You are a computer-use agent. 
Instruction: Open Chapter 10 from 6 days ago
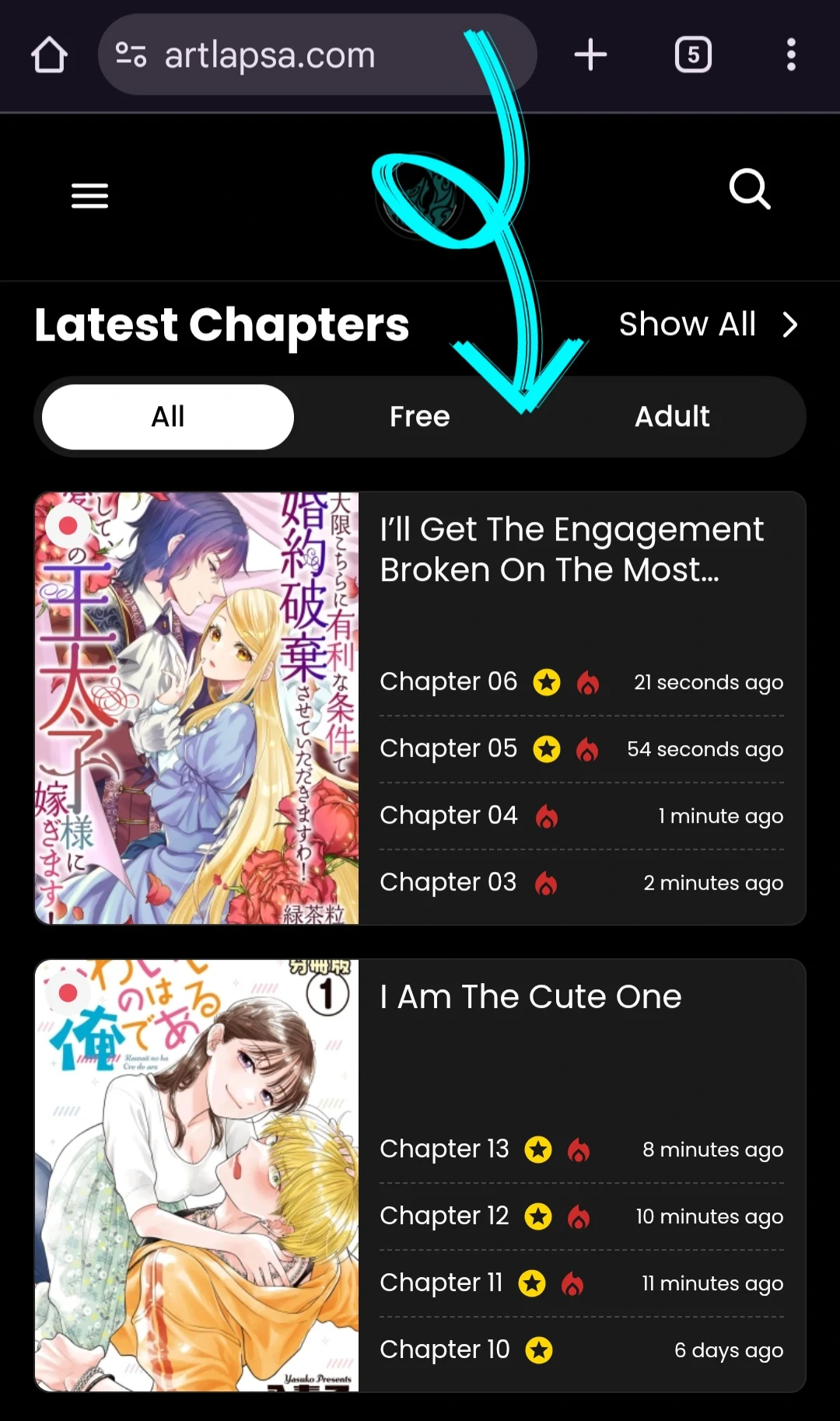pyautogui.click(x=444, y=1350)
